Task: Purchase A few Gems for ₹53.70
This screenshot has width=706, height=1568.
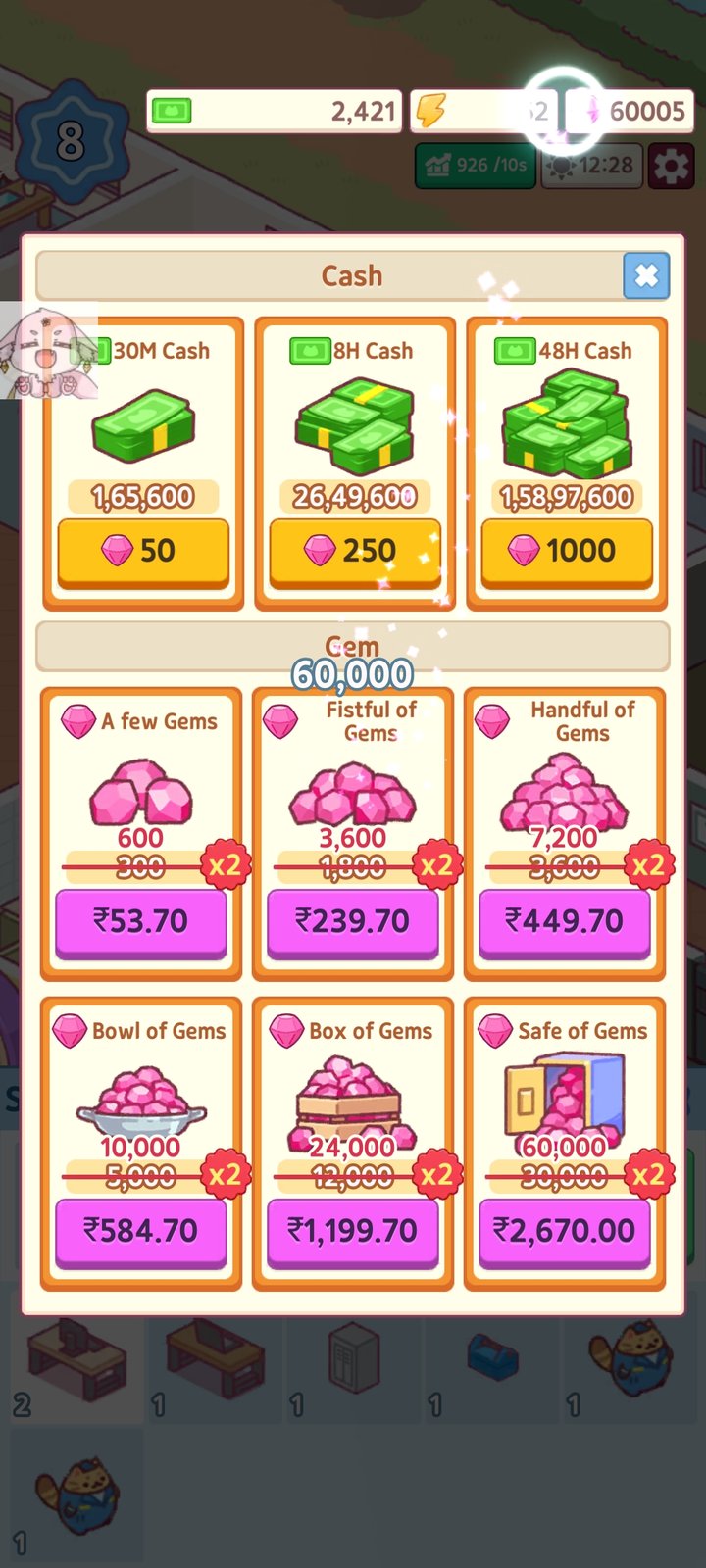Action: click(x=141, y=921)
